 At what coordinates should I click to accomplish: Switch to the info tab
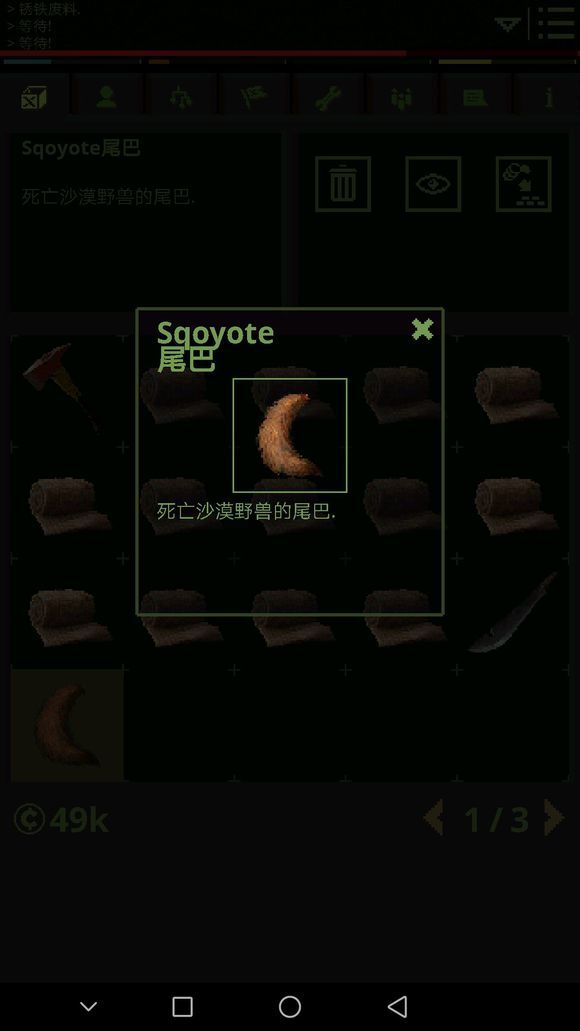pyautogui.click(x=548, y=97)
